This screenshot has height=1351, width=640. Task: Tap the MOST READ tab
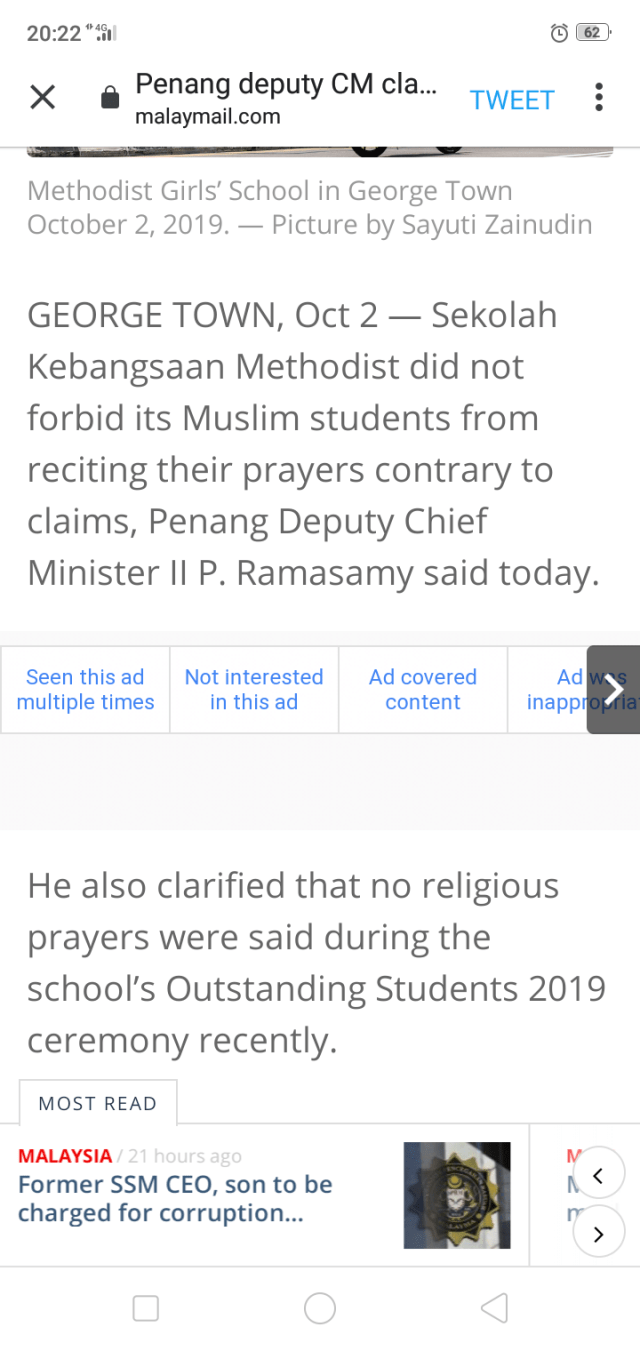coord(97,1103)
